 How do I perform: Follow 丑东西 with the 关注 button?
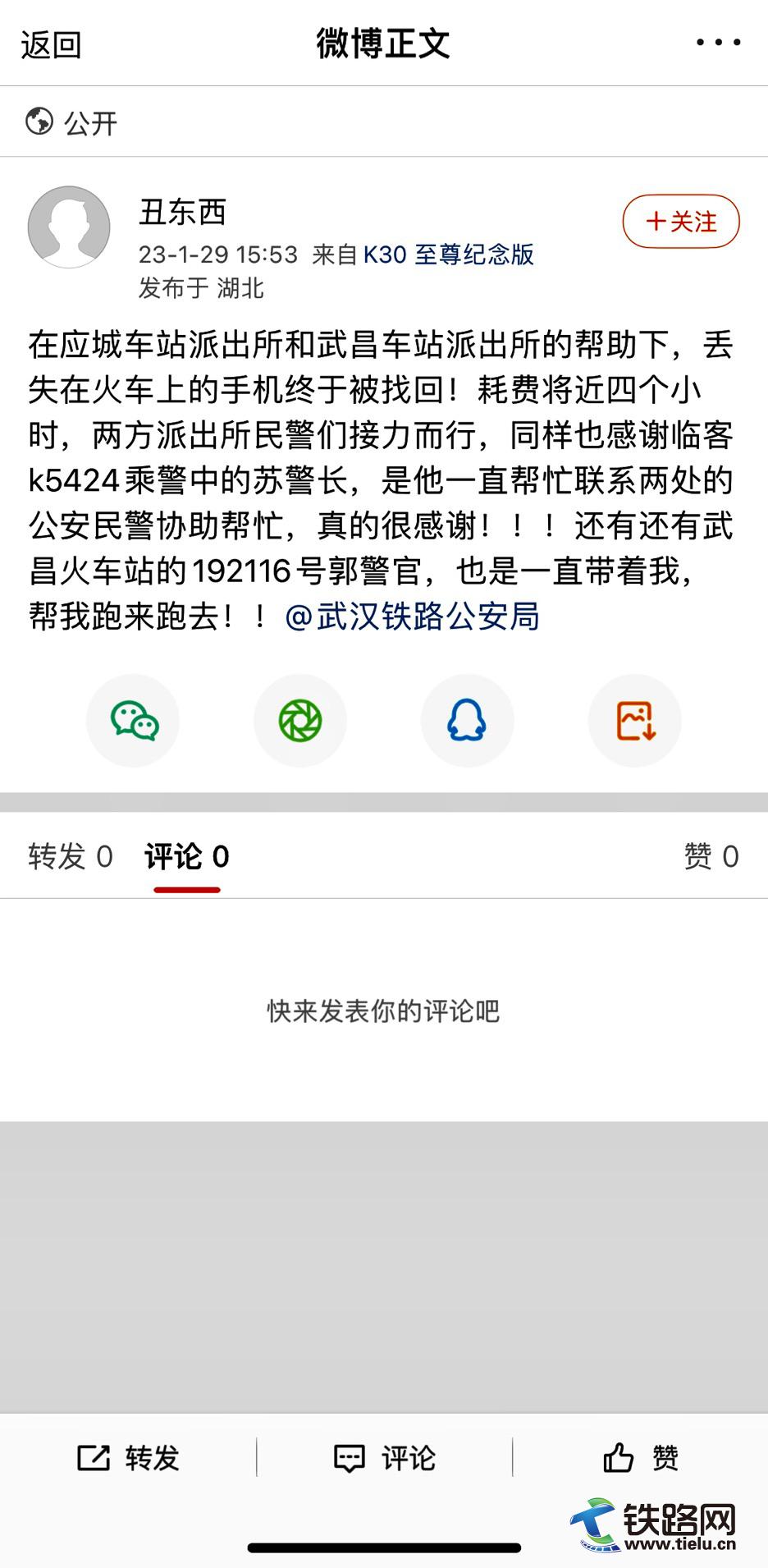click(x=681, y=222)
